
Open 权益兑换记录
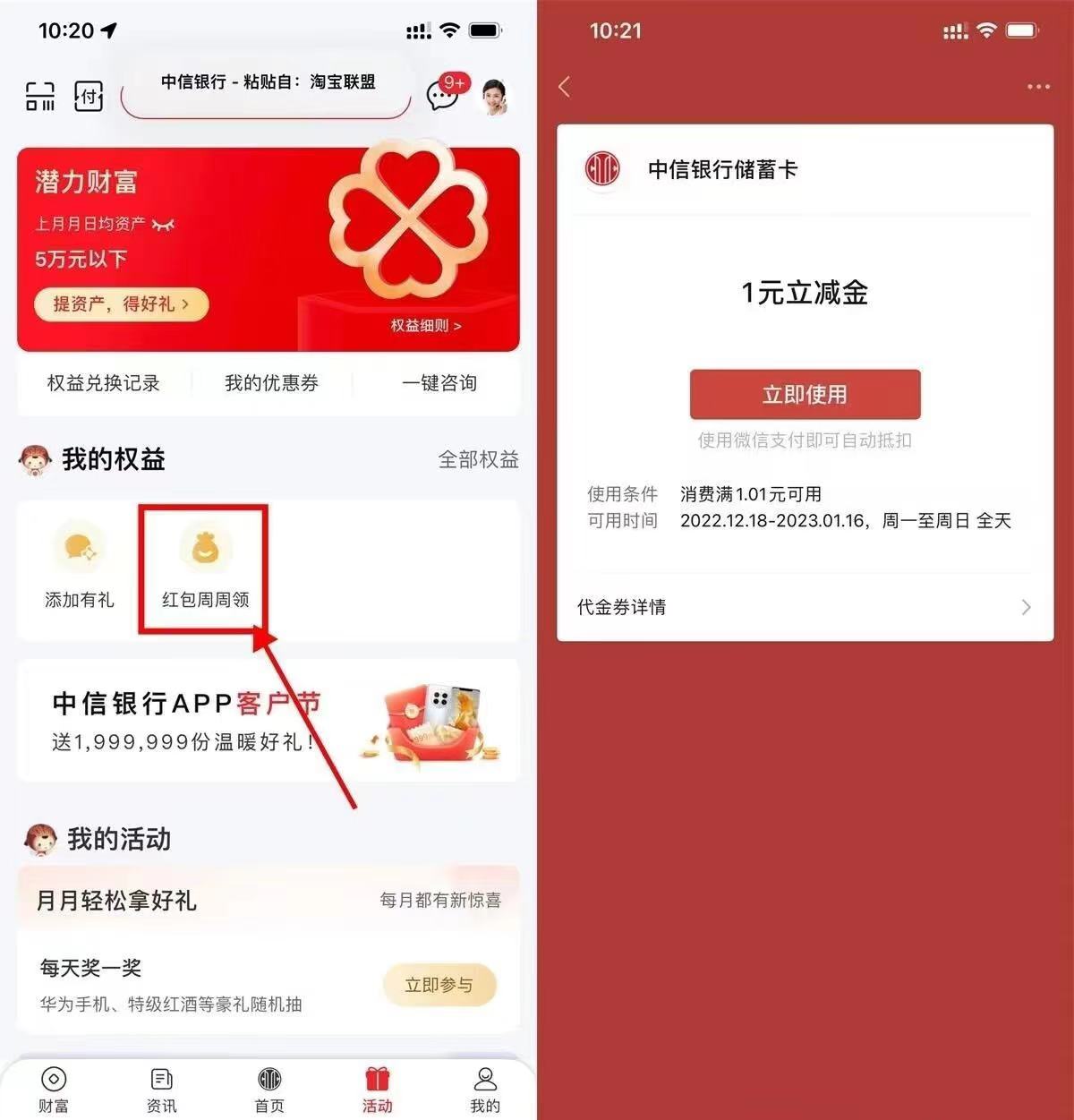pos(103,383)
